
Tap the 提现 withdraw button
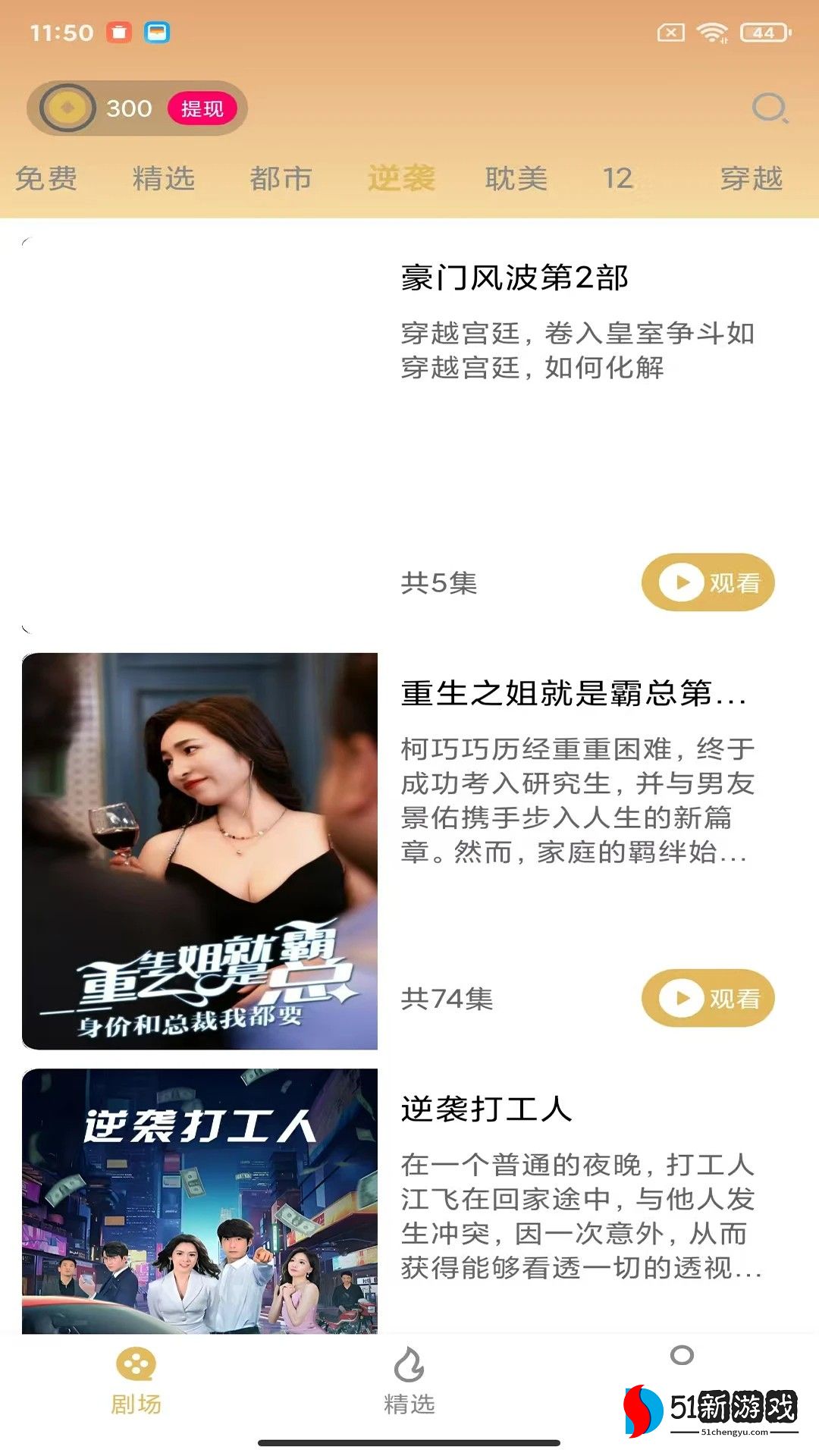(202, 109)
